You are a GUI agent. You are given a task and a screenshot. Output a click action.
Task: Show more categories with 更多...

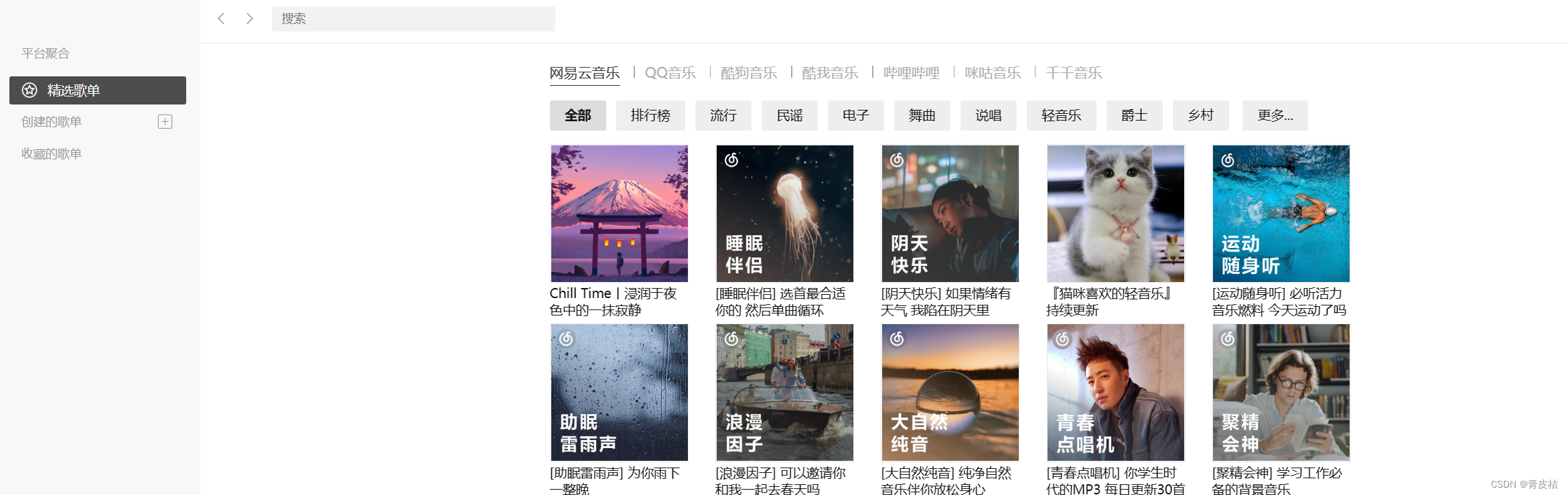1275,116
